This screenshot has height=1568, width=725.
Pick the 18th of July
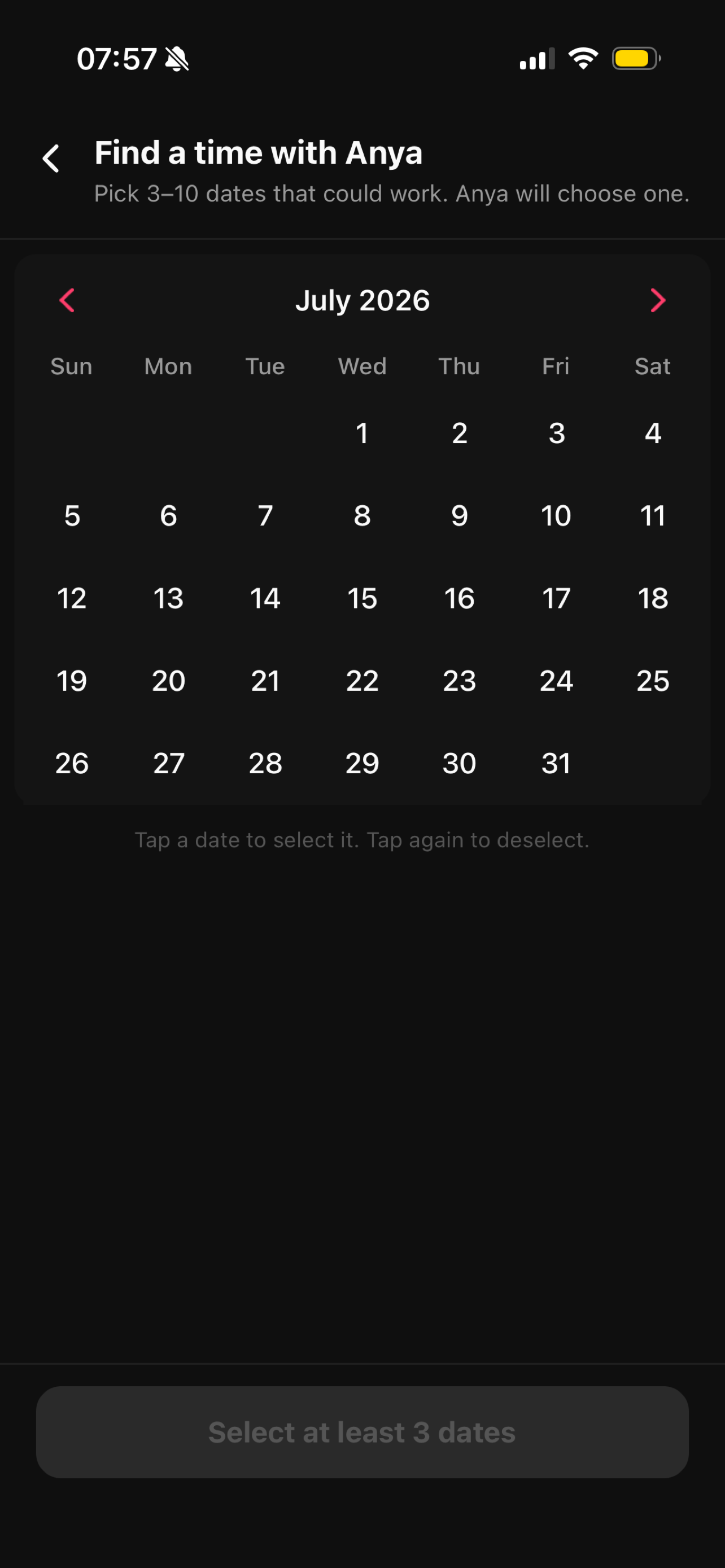[653, 598]
